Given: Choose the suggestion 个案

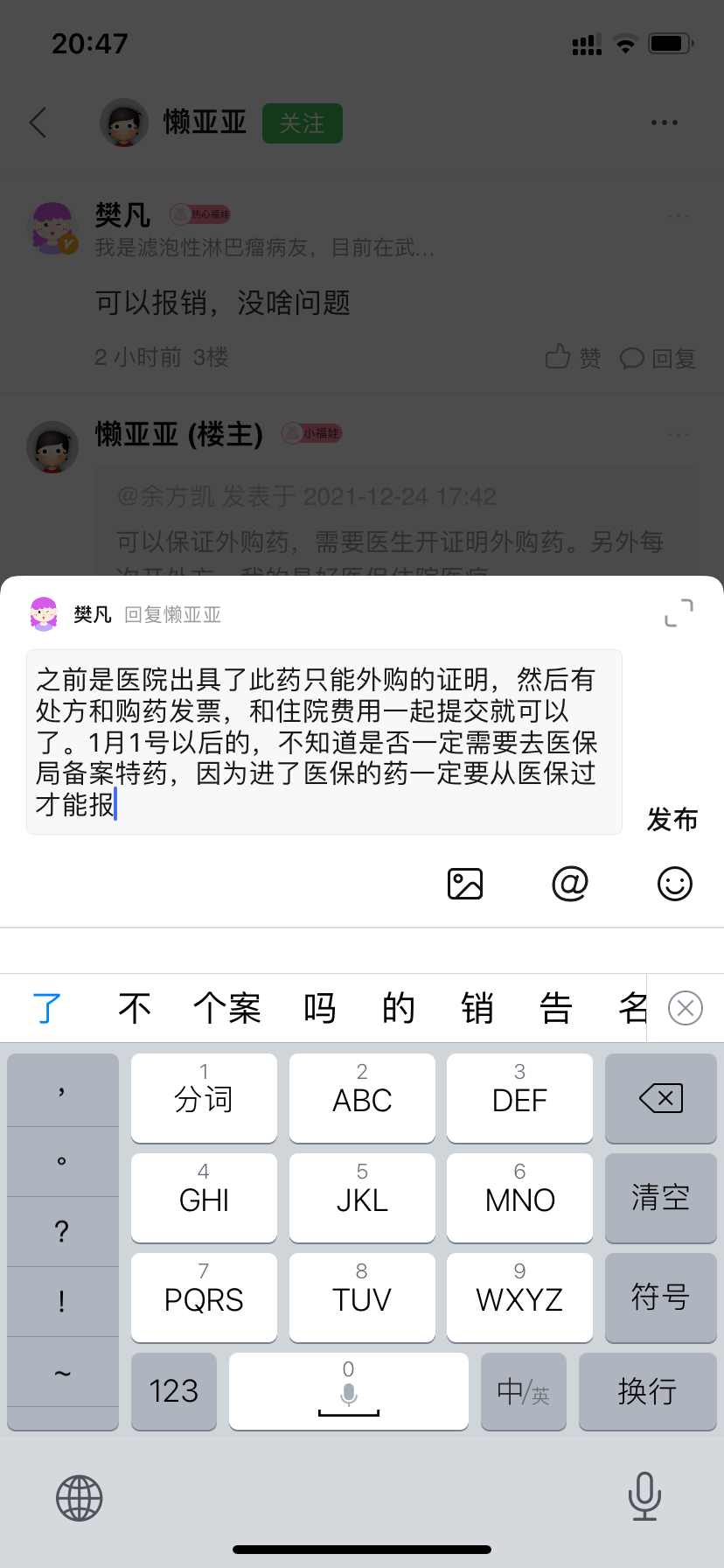Looking at the screenshot, I should pos(227,1008).
